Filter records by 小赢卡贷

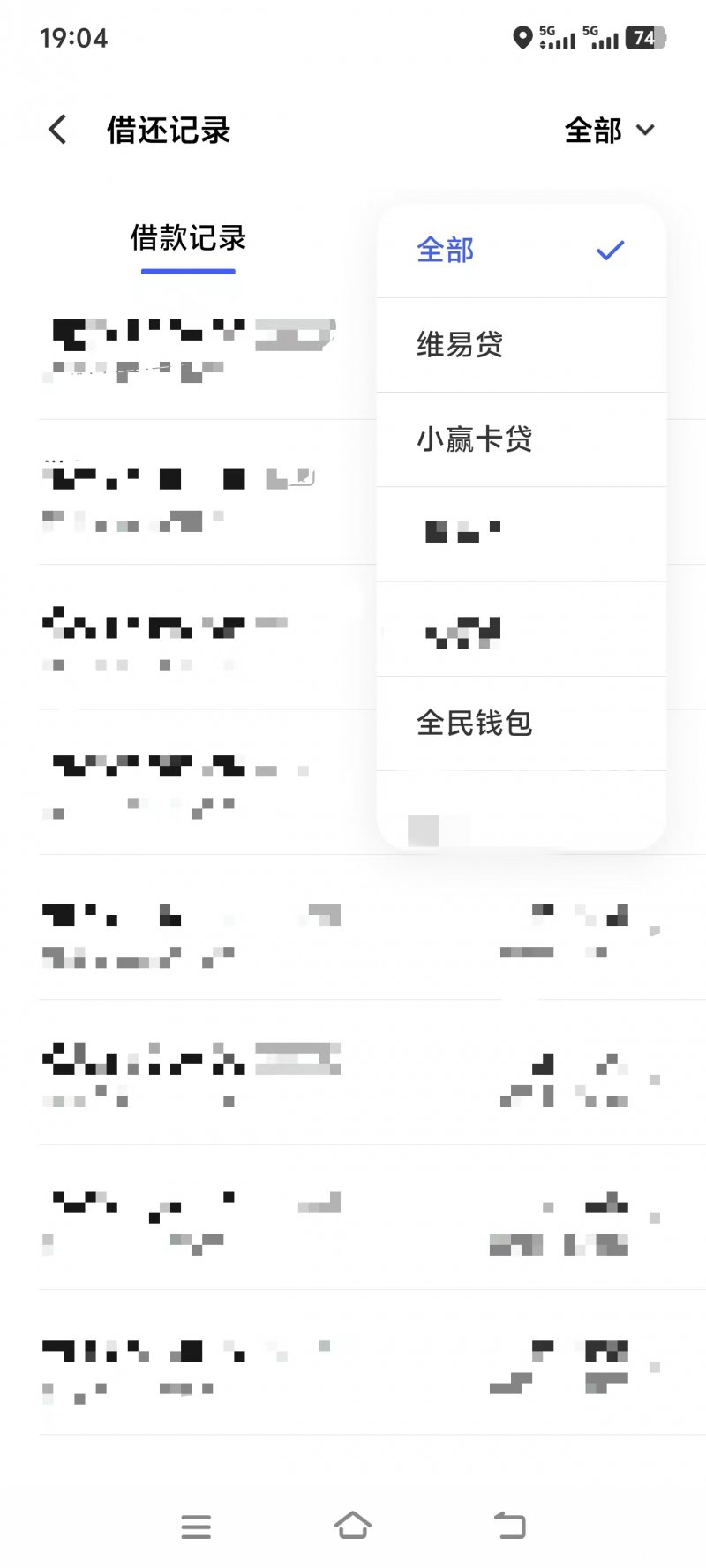(521, 439)
